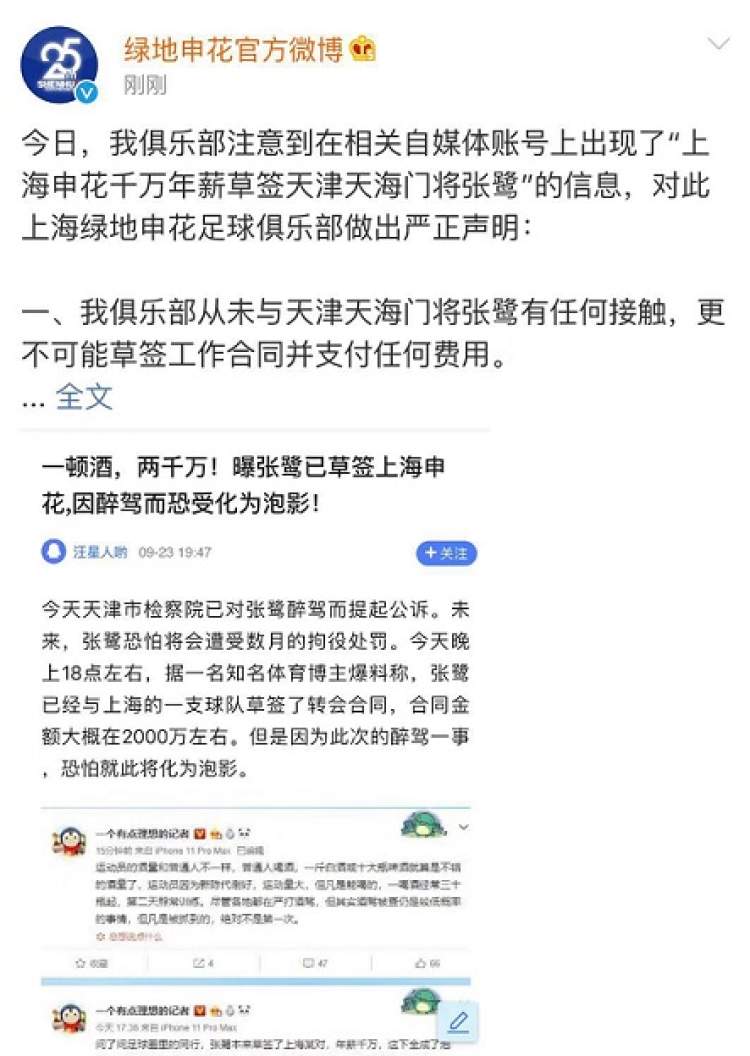
Task: Show the full post via 全文
Action: coord(84,397)
